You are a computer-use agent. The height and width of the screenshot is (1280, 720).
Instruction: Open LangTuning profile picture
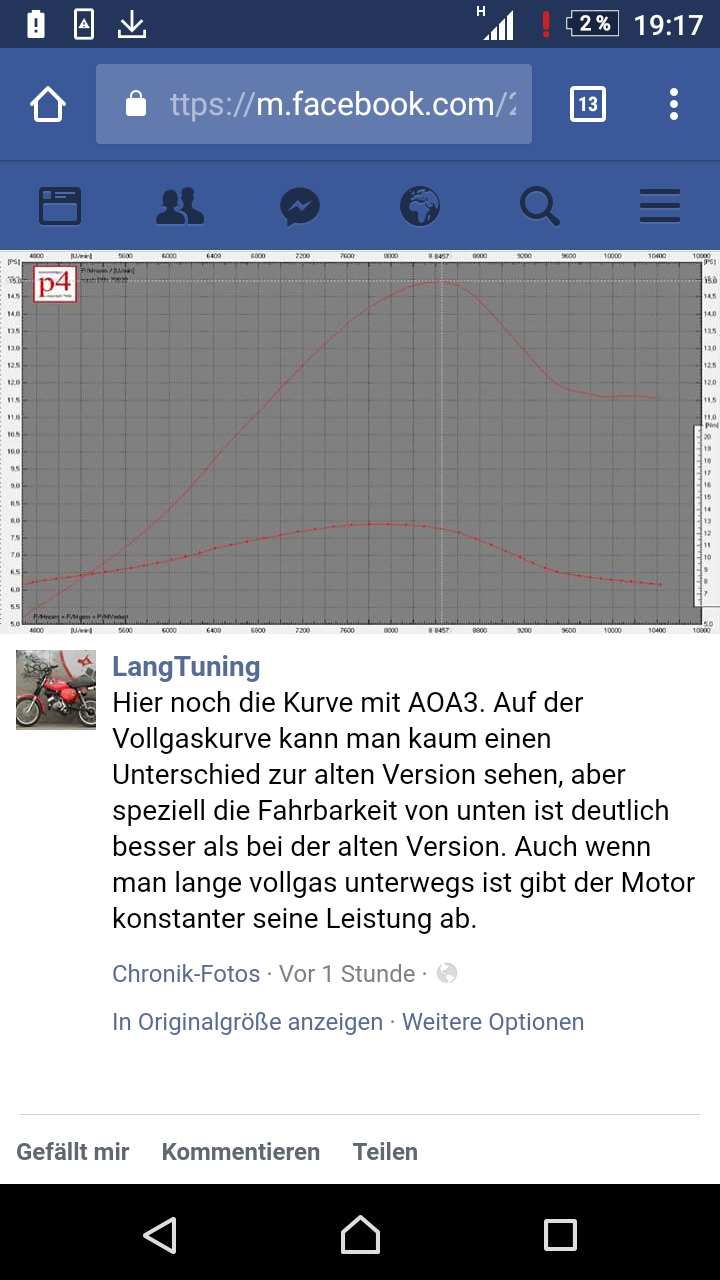click(56, 690)
